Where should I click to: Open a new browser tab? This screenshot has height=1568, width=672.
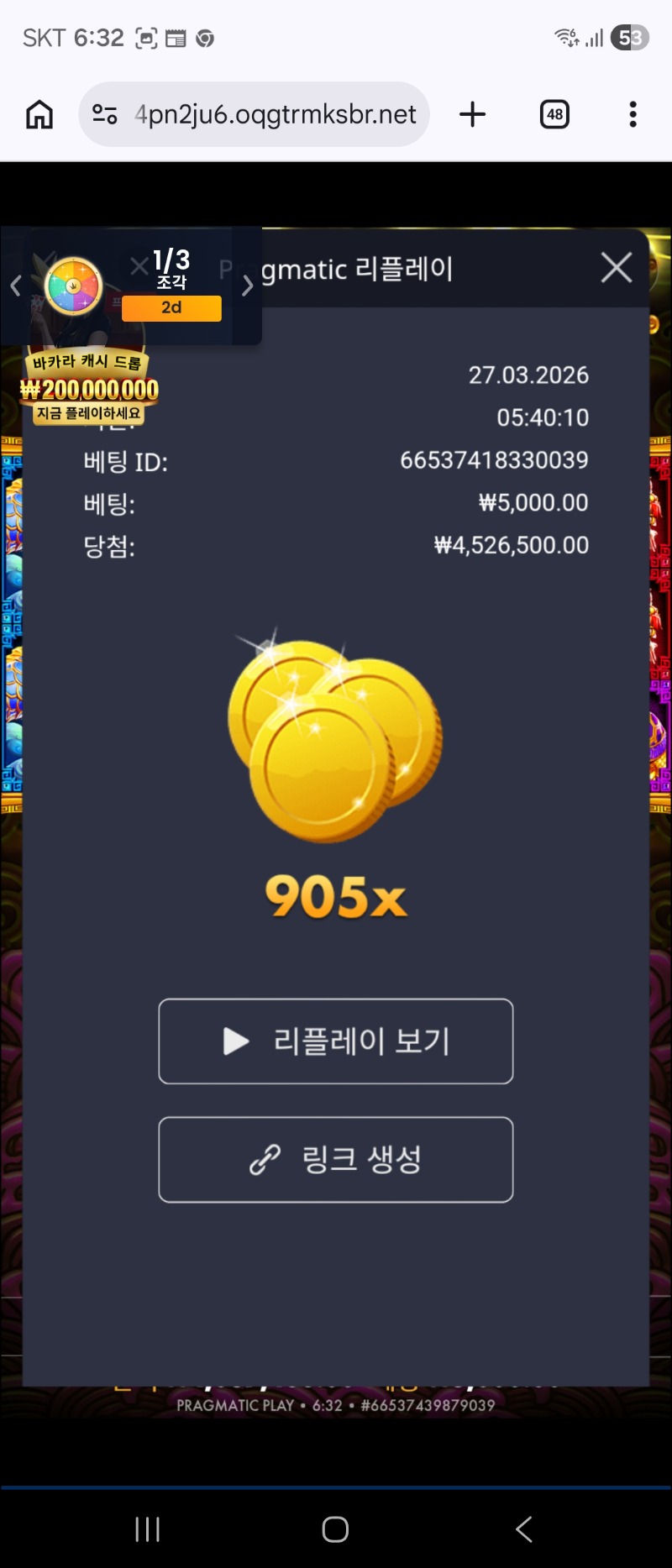(473, 114)
